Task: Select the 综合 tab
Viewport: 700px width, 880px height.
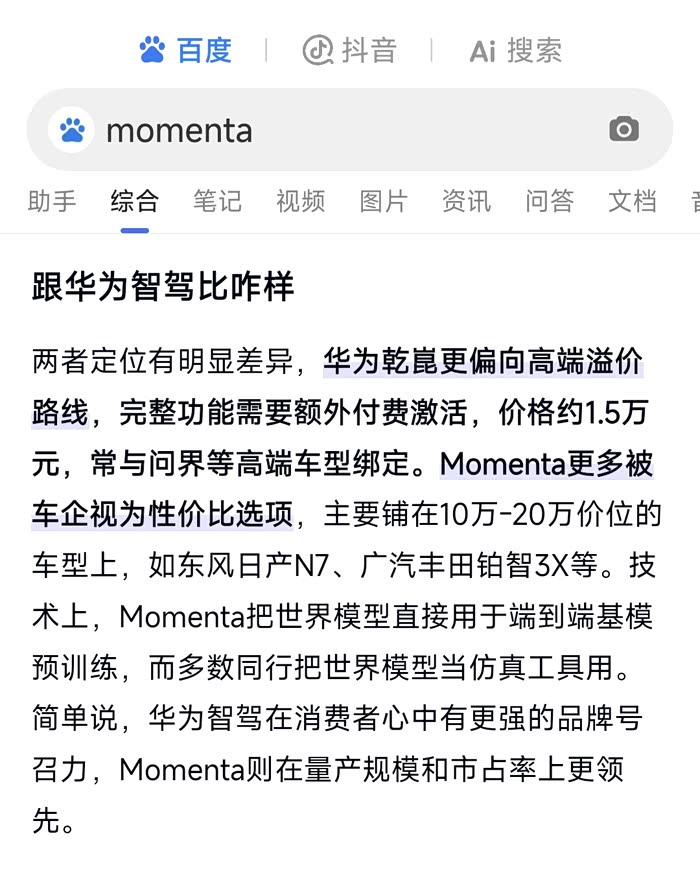Action: [x=135, y=201]
